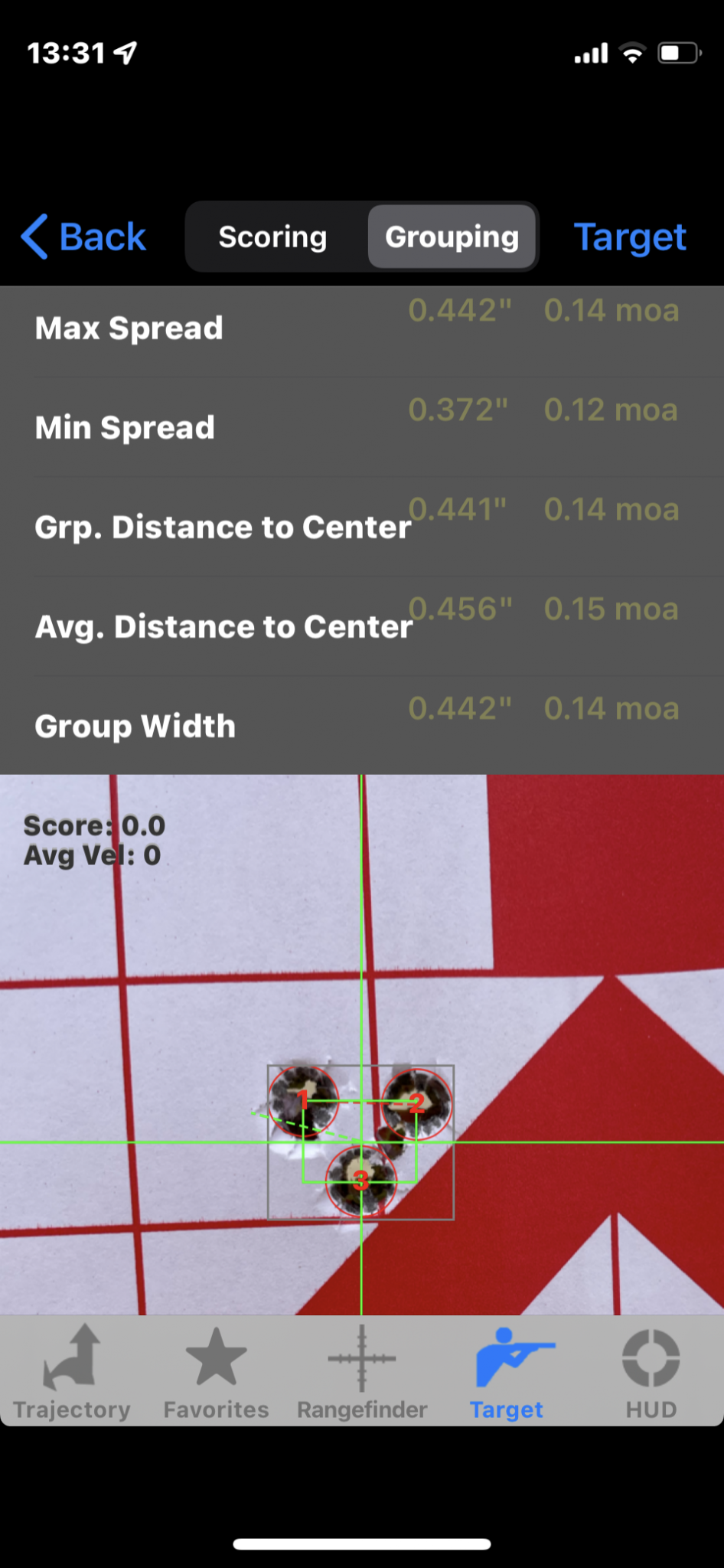Screen dimensions: 724x1568
Task: Tap the Target button in top bar
Action: (x=630, y=237)
